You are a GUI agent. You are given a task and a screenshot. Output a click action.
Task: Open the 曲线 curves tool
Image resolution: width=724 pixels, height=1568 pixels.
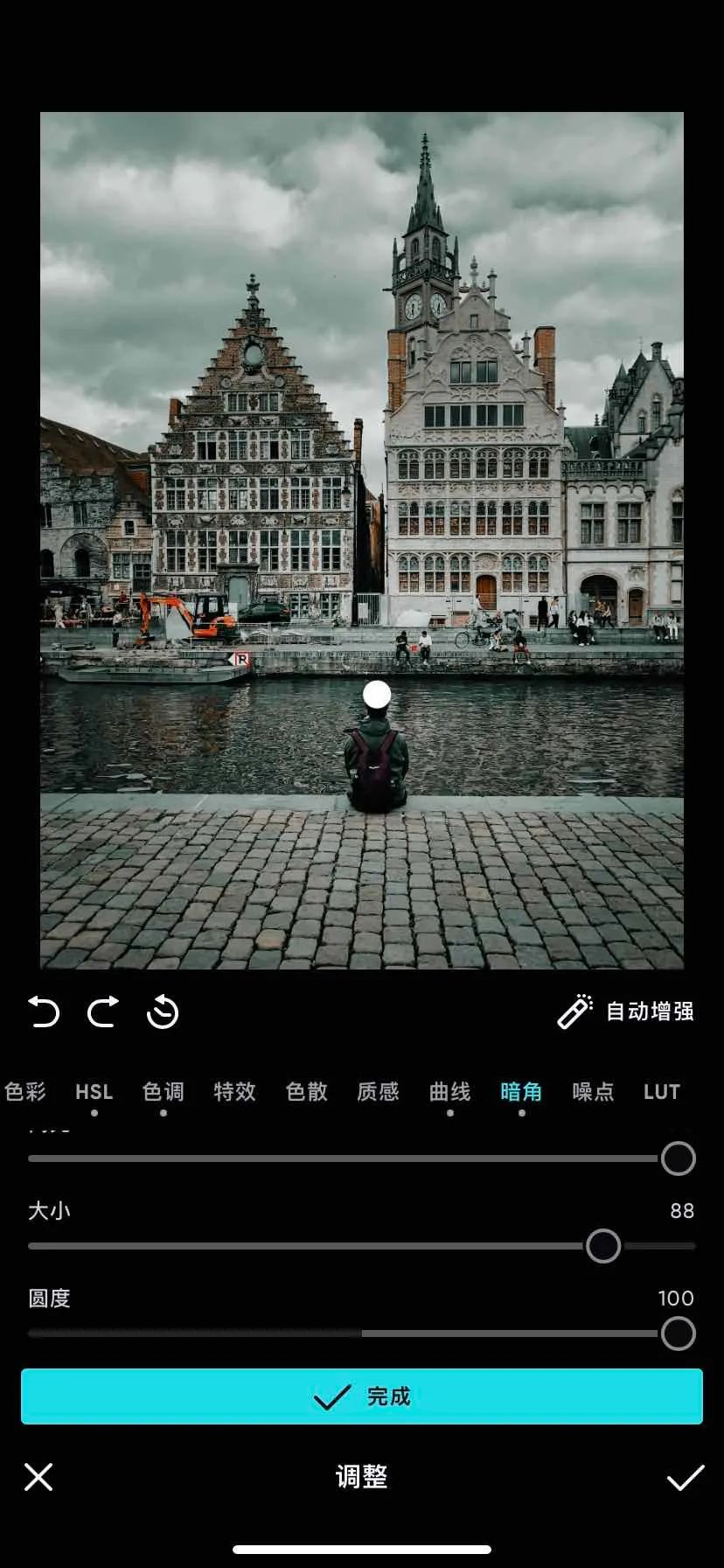(x=449, y=1092)
